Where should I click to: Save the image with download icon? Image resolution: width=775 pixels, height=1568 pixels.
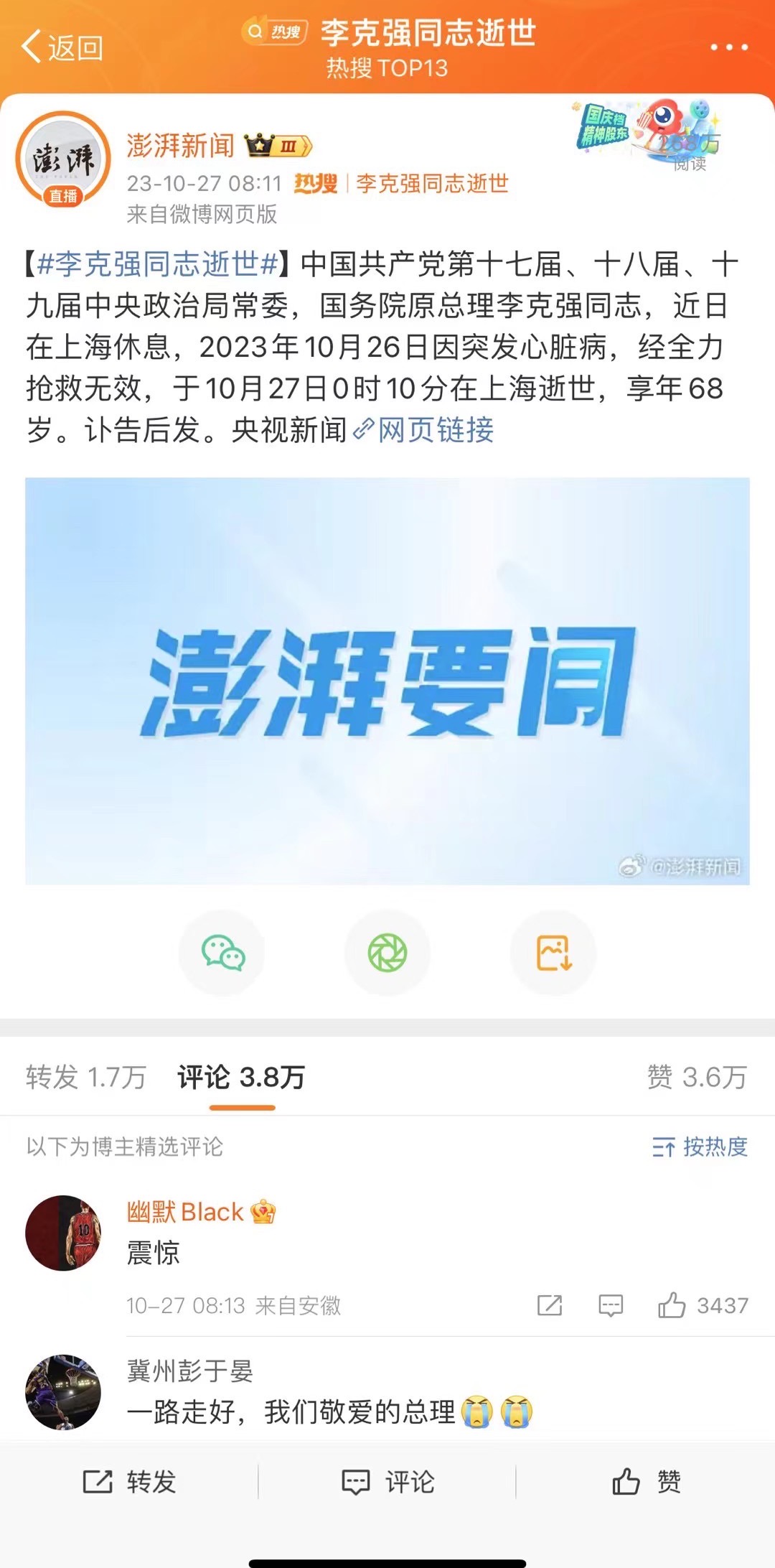(553, 953)
